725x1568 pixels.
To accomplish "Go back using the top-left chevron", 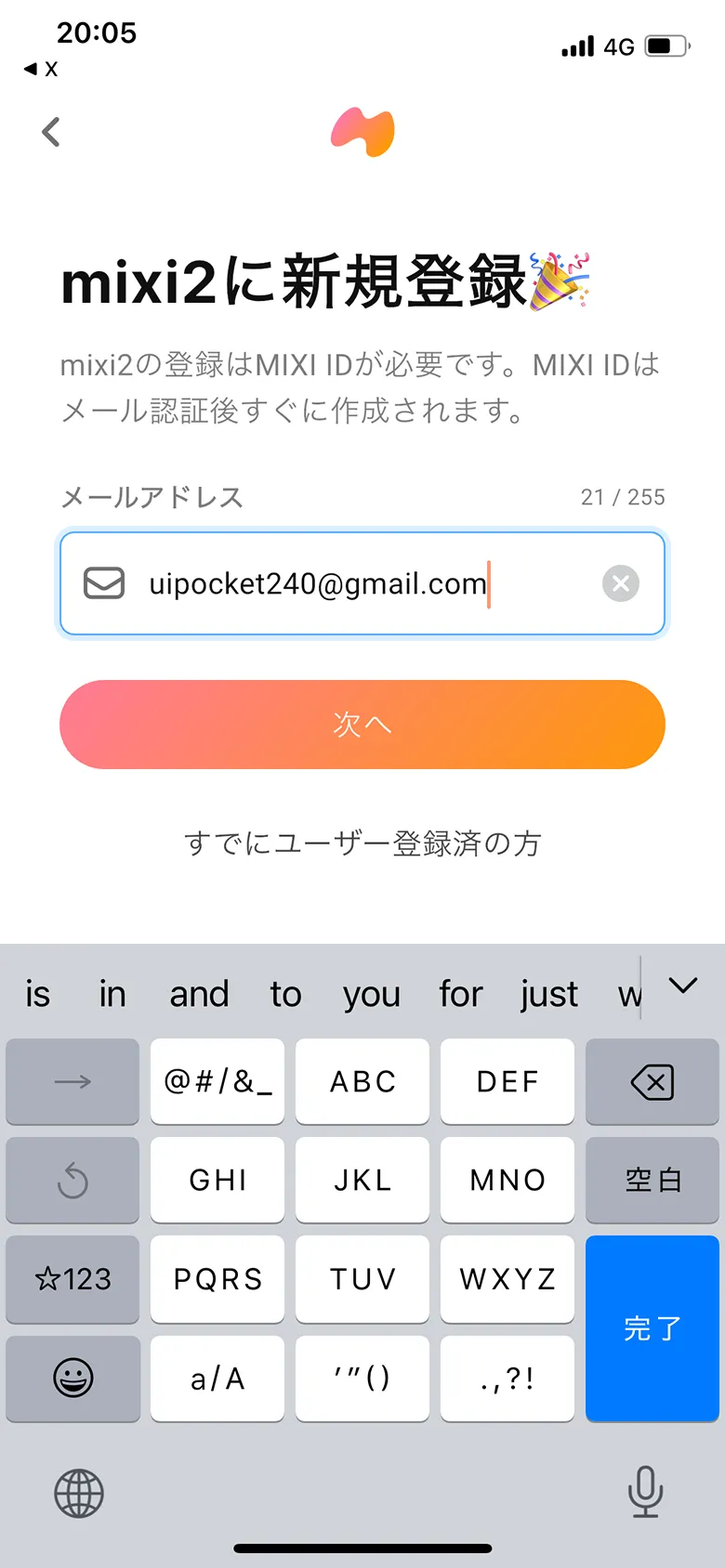I will [51, 131].
